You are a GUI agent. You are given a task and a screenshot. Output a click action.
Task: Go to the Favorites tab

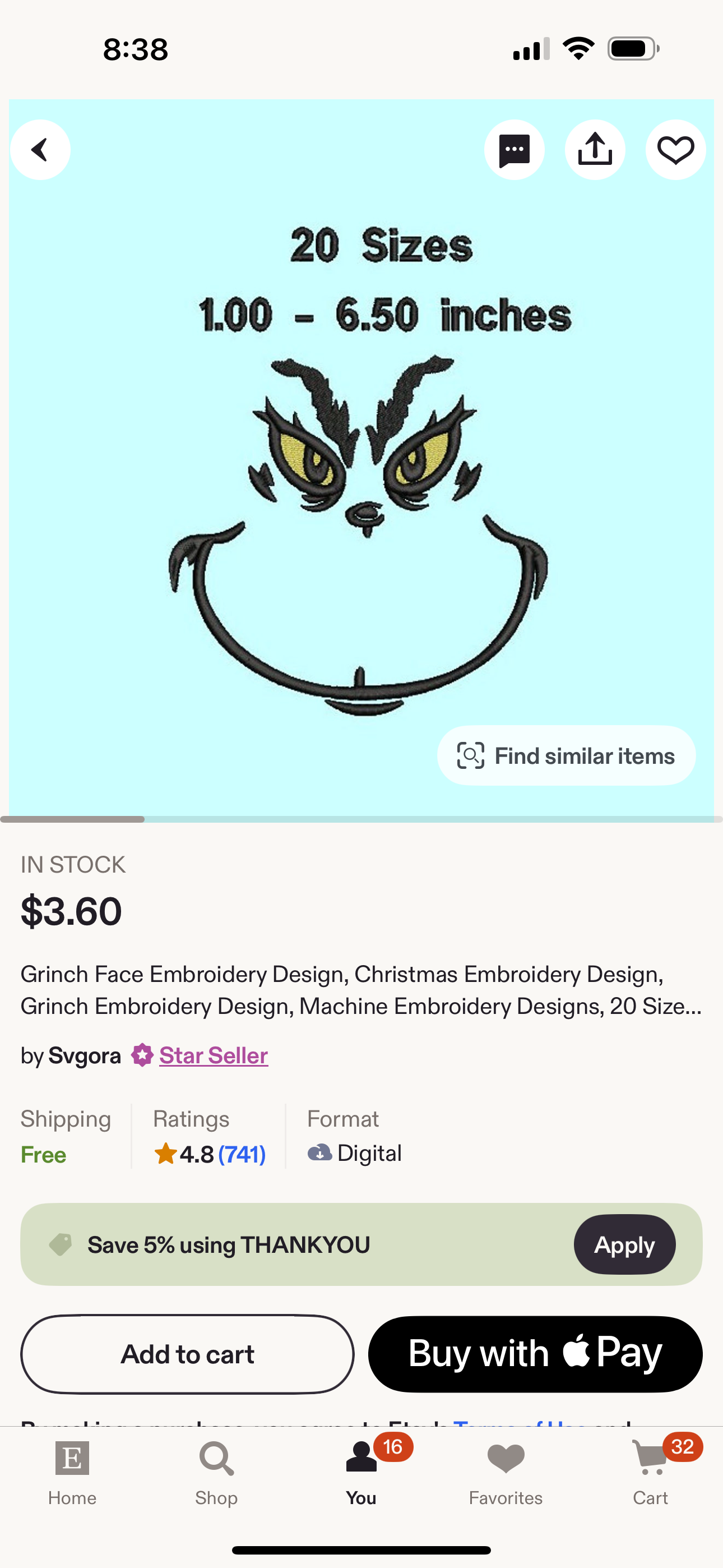505,1472
